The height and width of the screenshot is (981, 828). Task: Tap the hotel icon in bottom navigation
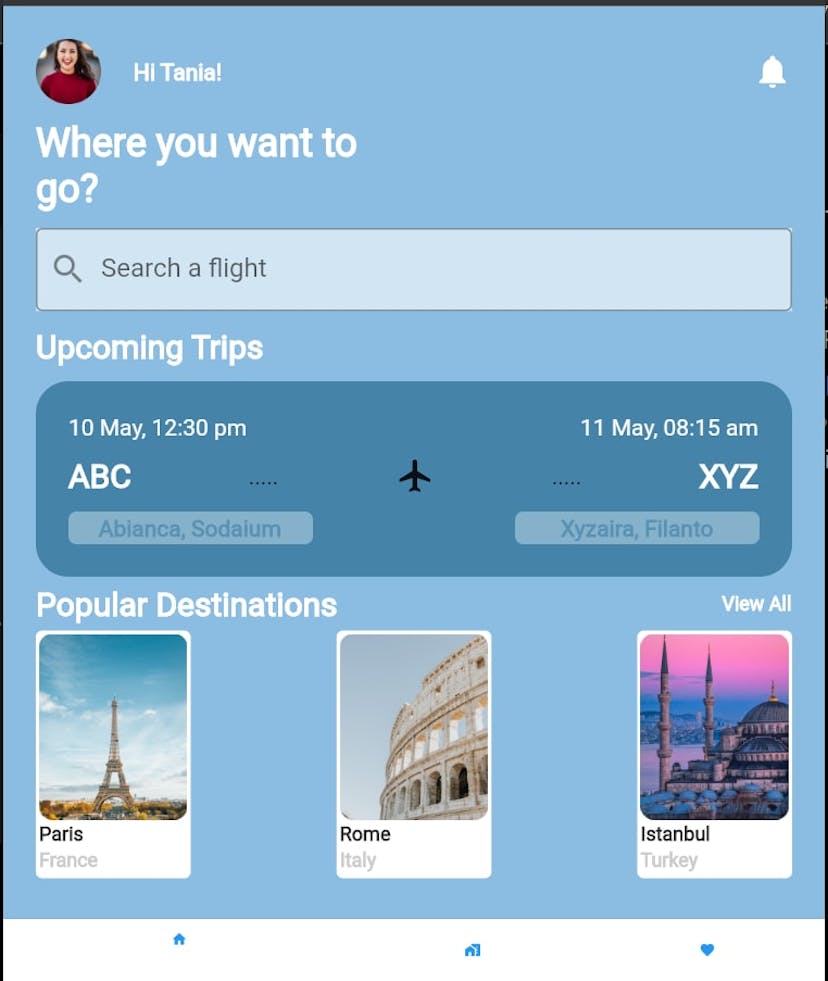[x=472, y=949]
